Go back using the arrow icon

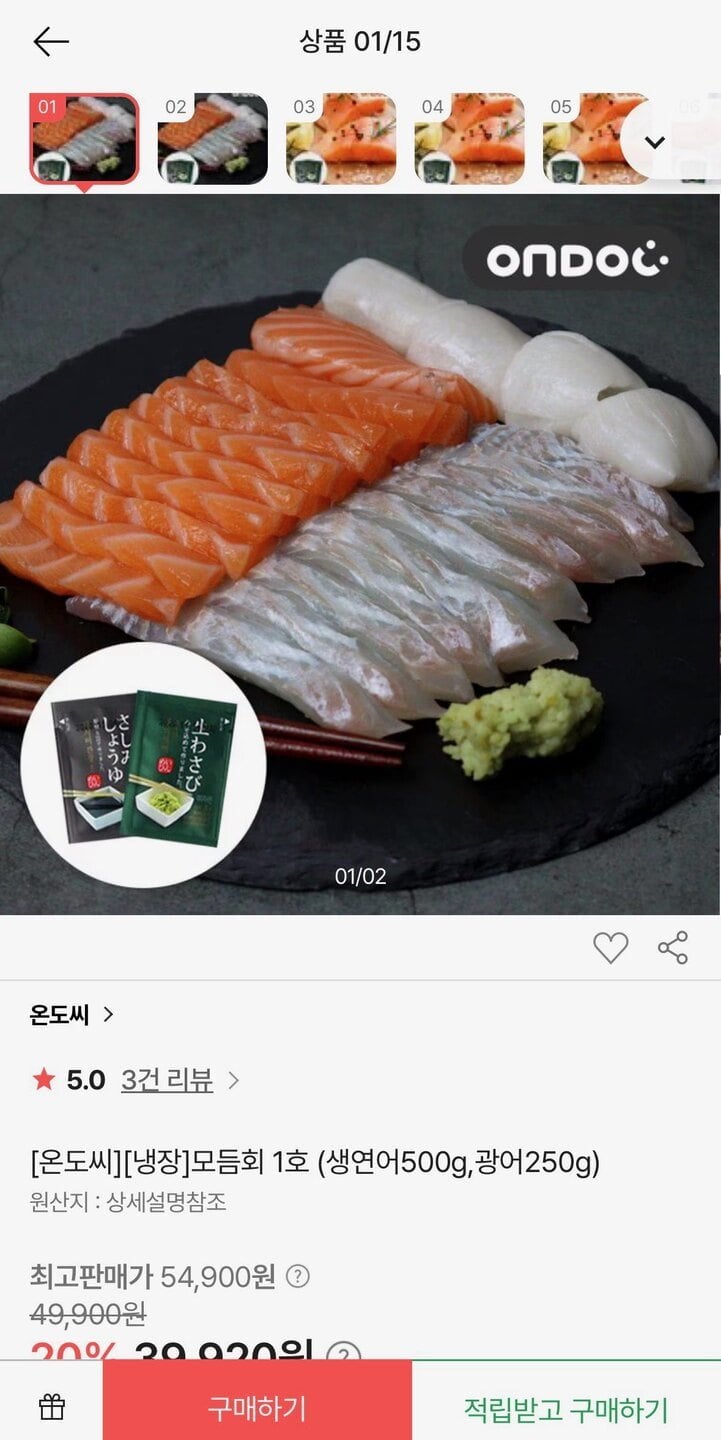pyautogui.click(x=50, y=41)
